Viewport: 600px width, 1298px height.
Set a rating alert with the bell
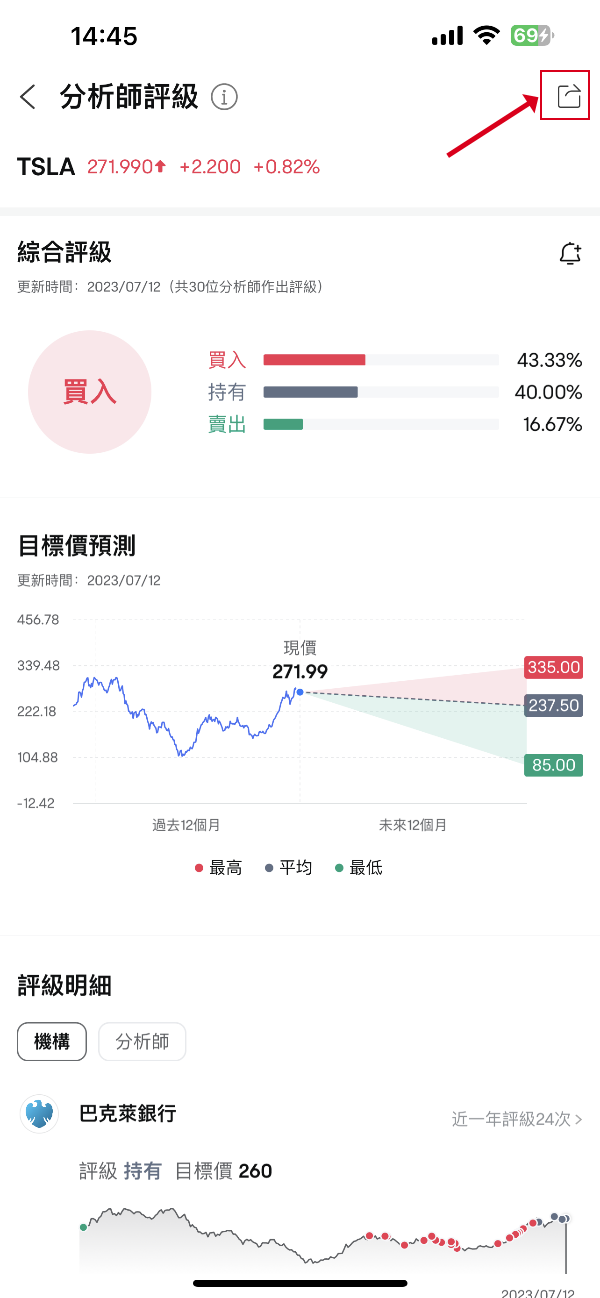(x=570, y=254)
